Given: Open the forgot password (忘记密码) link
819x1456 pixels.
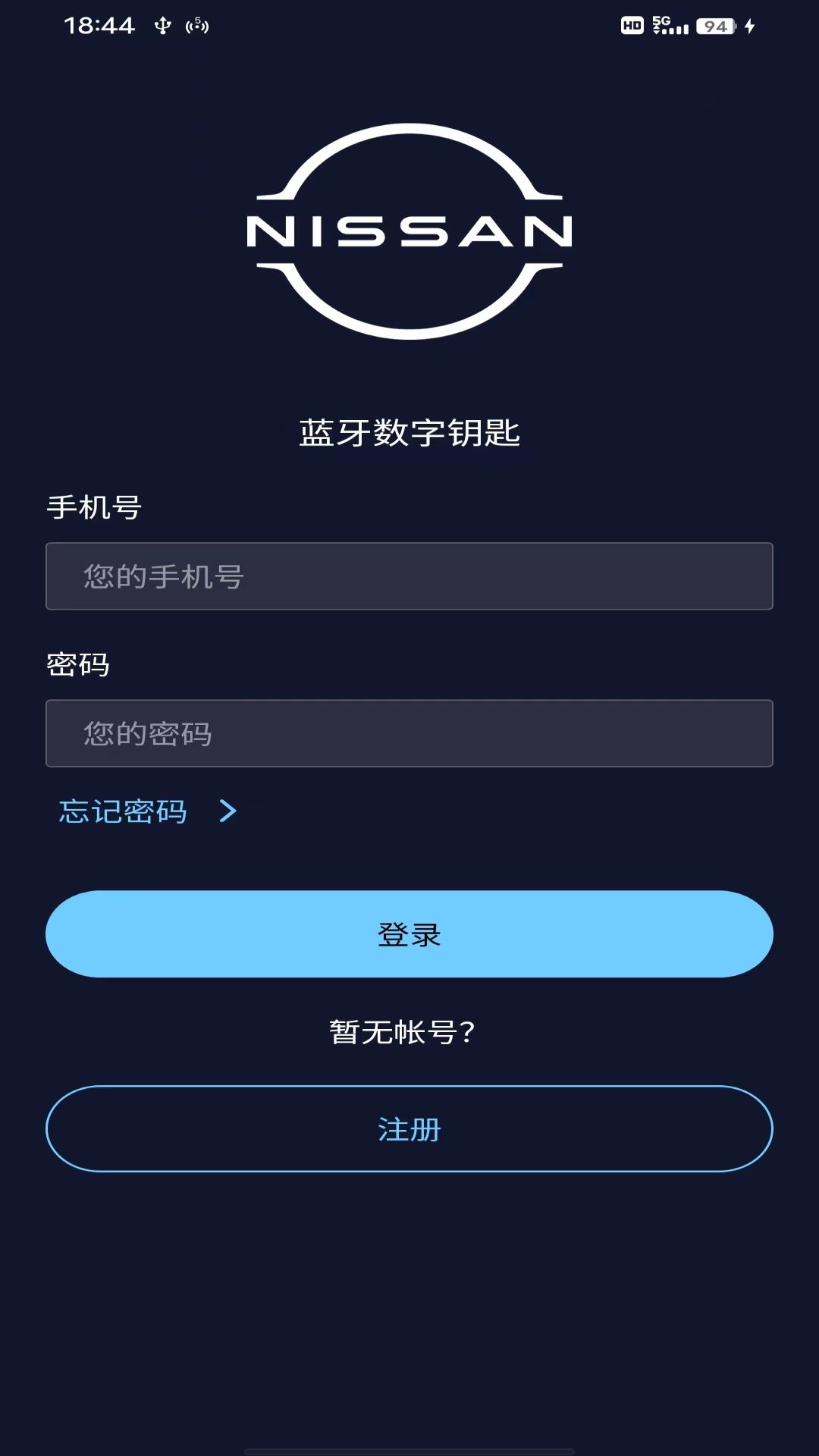Looking at the screenshot, I should click(x=124, y=812).
